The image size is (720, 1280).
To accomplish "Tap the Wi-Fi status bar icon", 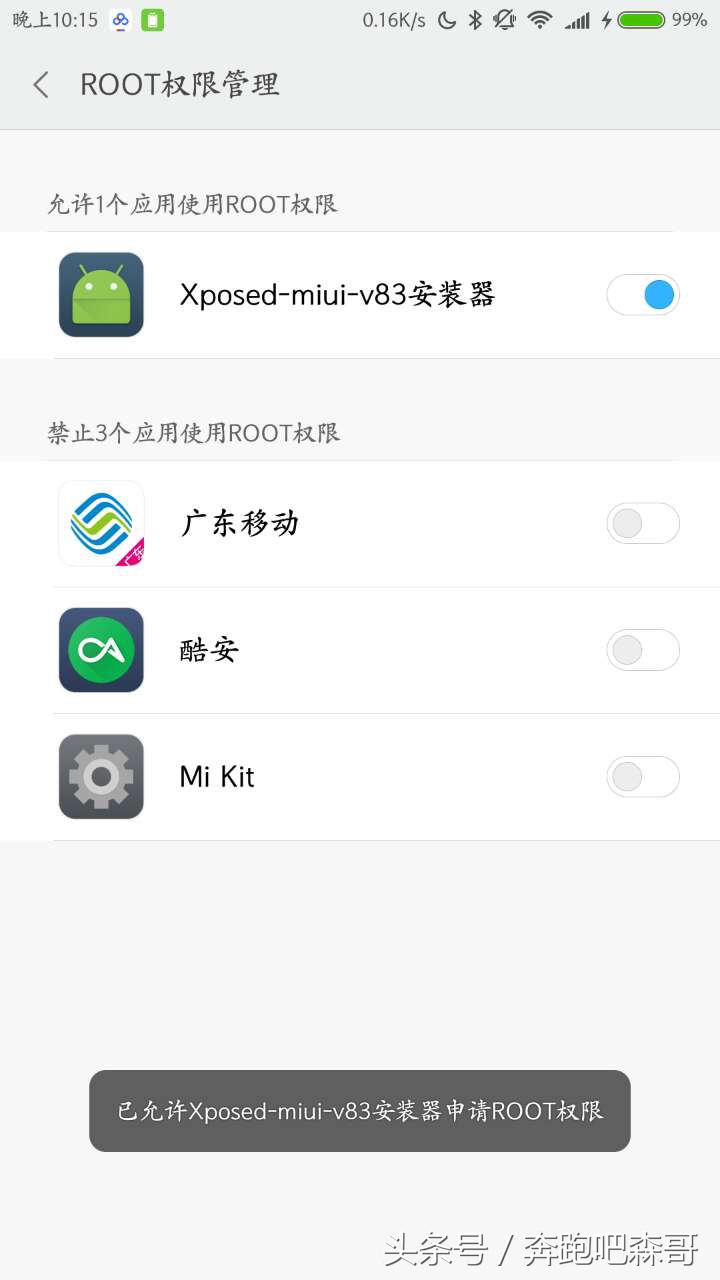I will tap(539, 18).
